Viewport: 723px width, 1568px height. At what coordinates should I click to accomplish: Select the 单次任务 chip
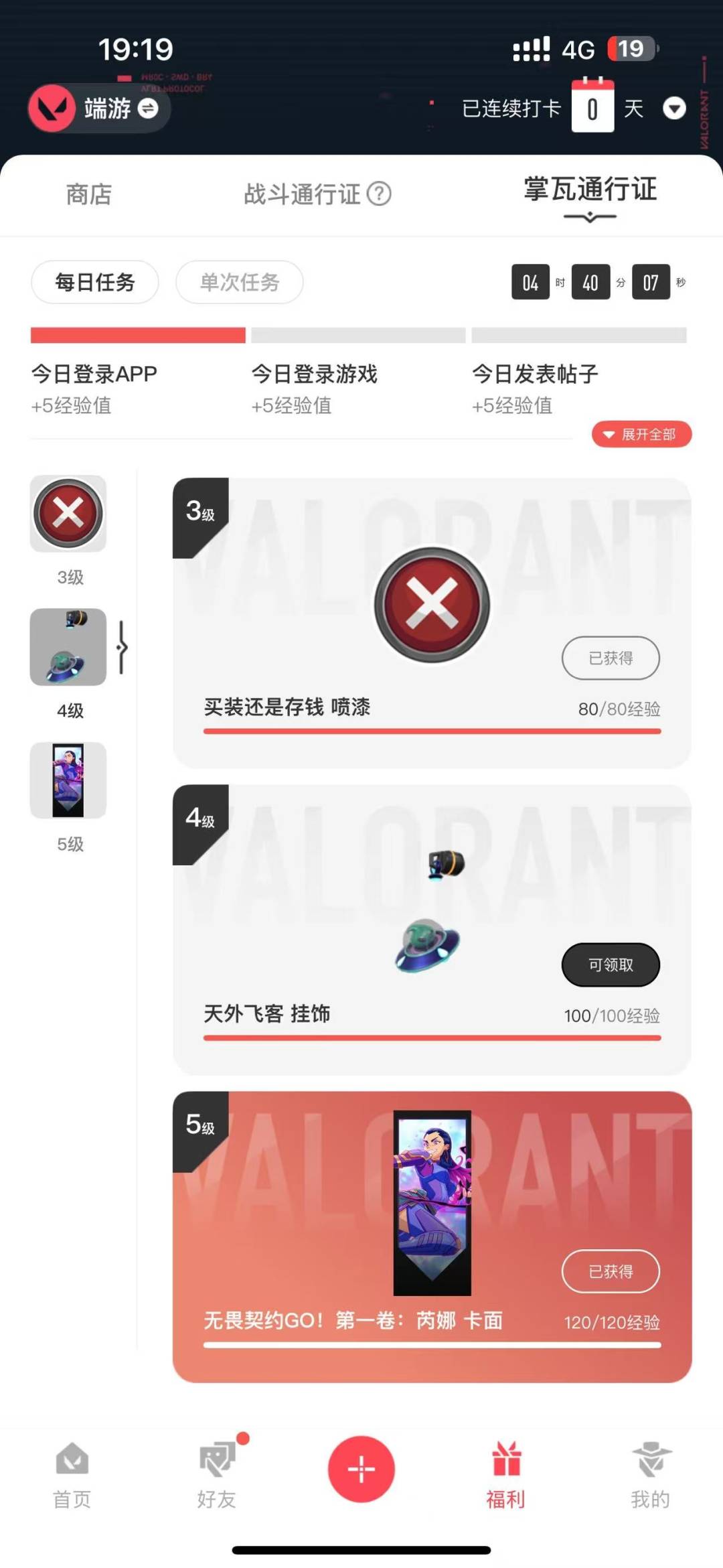[239, 282]
